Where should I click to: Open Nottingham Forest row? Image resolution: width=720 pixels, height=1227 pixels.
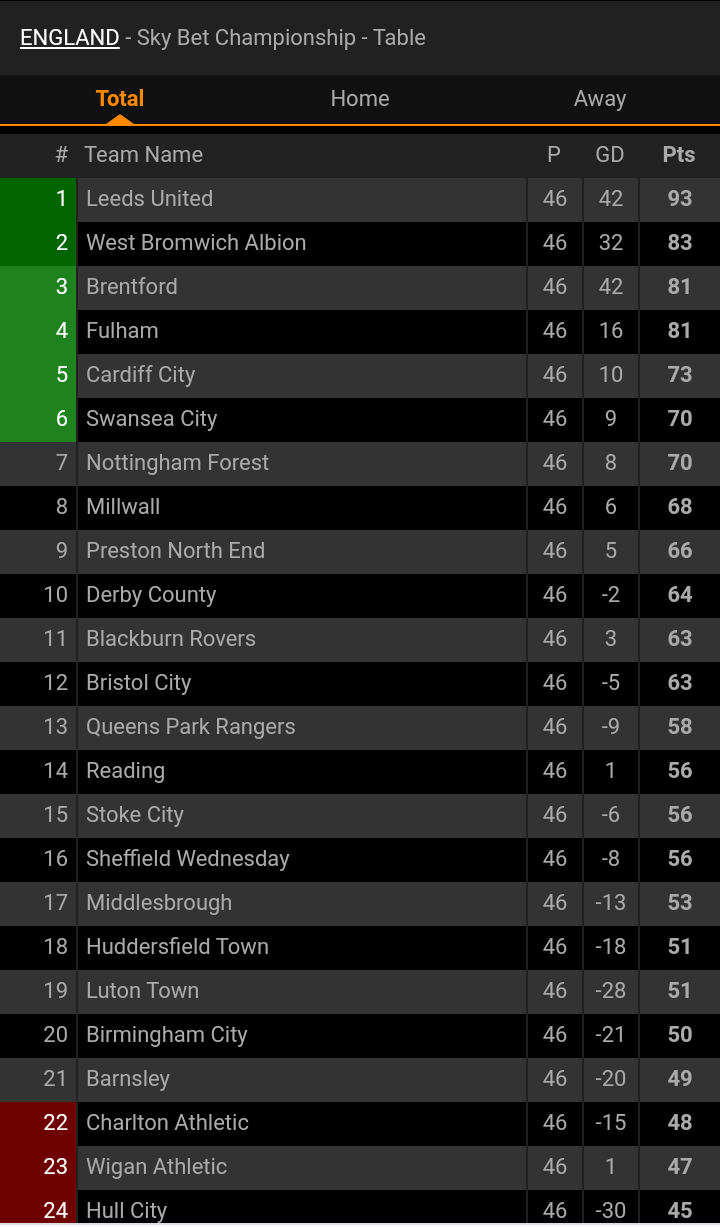[178, 463]
